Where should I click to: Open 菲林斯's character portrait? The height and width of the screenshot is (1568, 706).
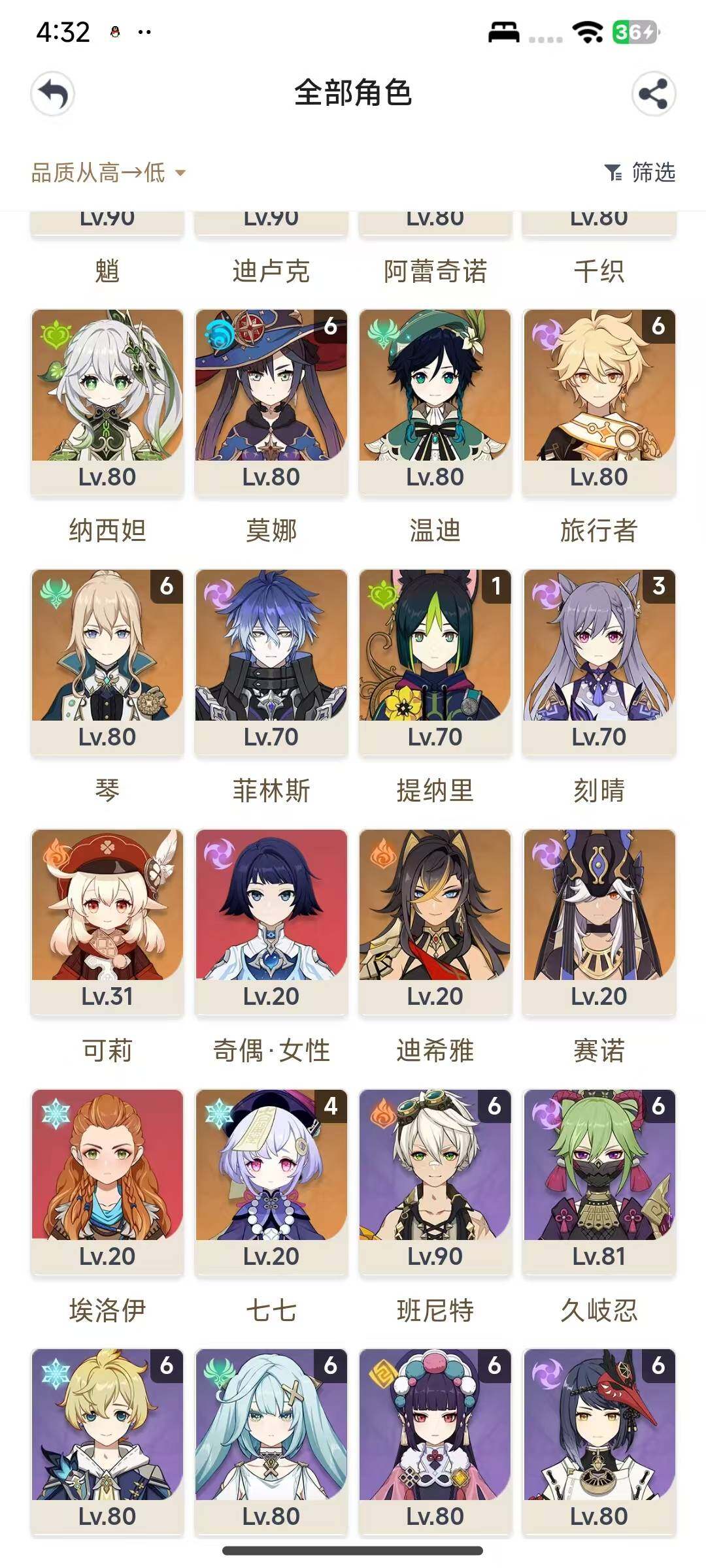271,653
